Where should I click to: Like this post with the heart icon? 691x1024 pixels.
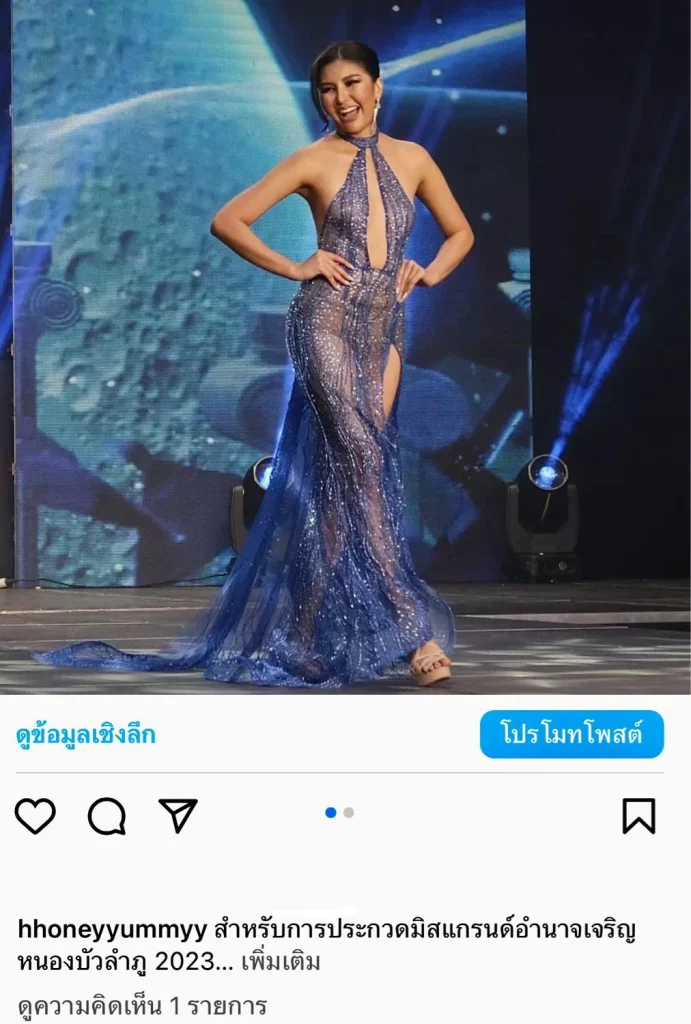[35, 816]
